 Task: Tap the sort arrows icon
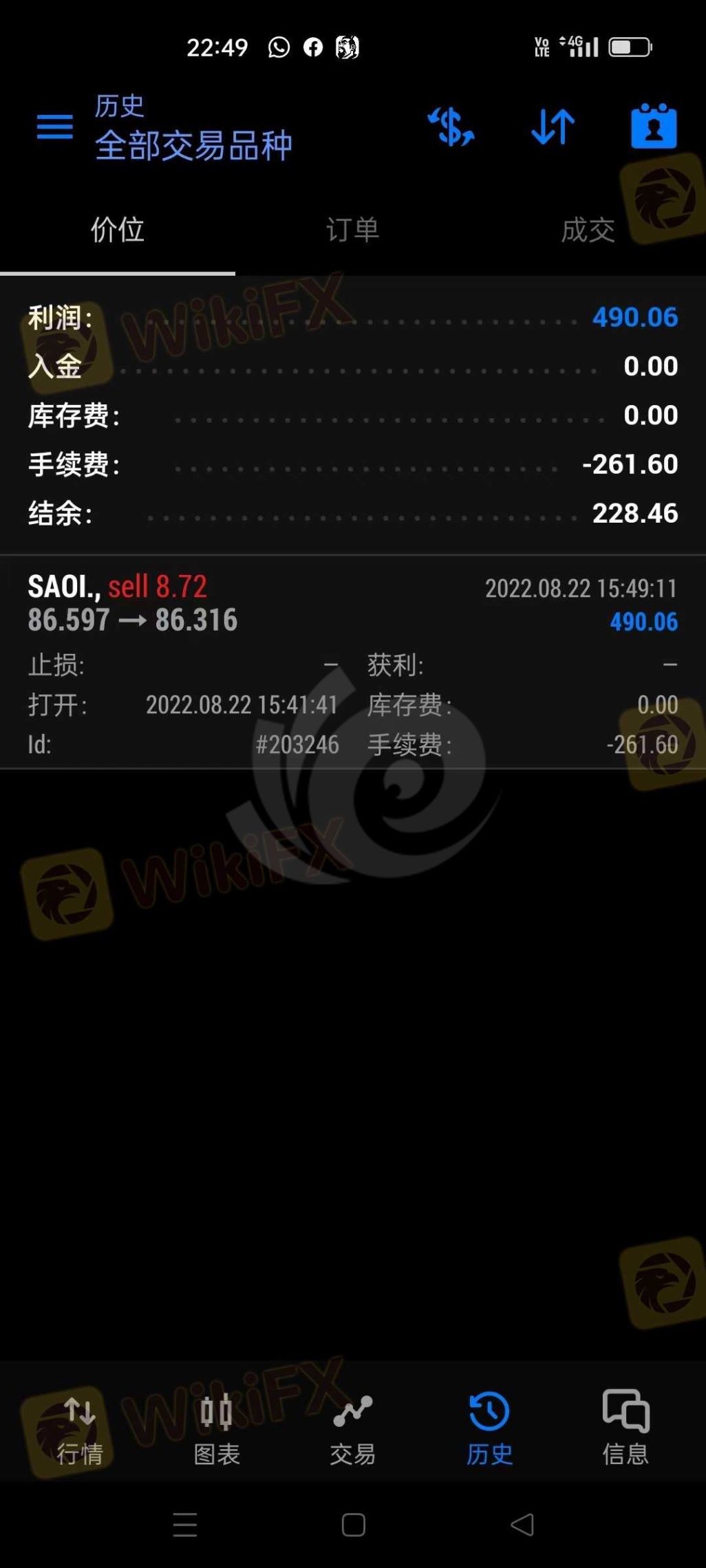(553, 127)
